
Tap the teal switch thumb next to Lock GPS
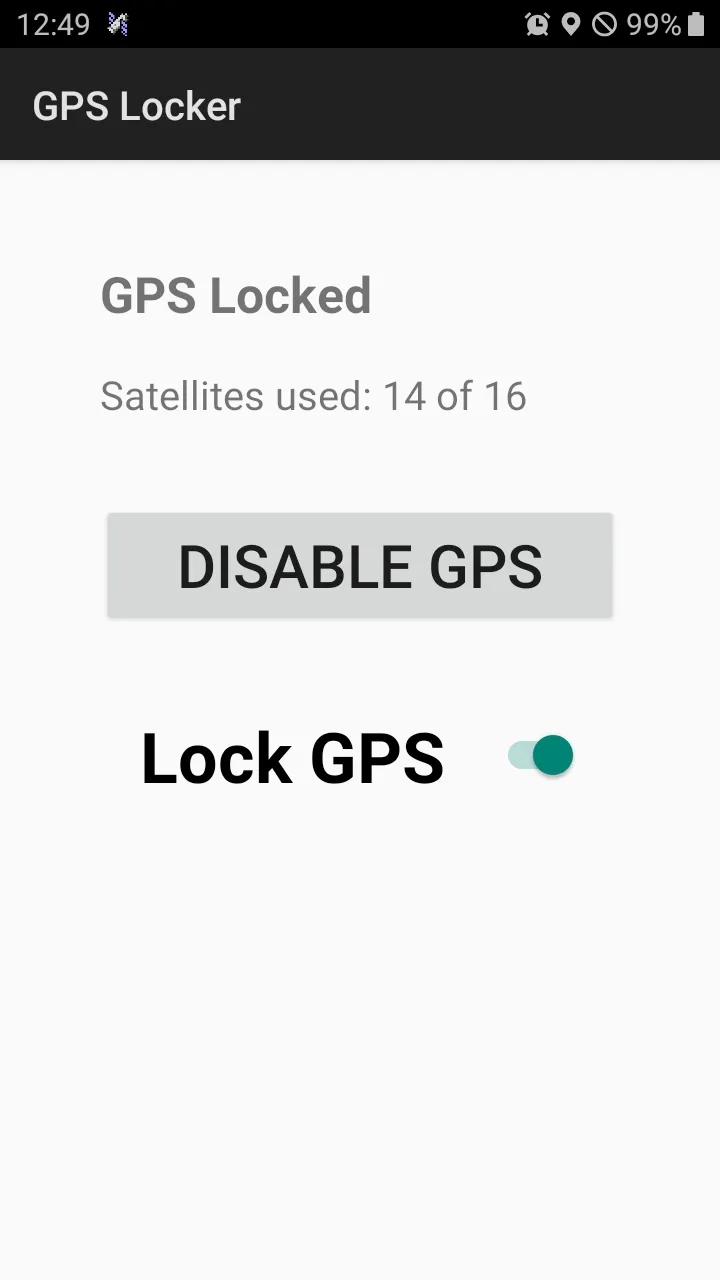click(x=551, y=755)
